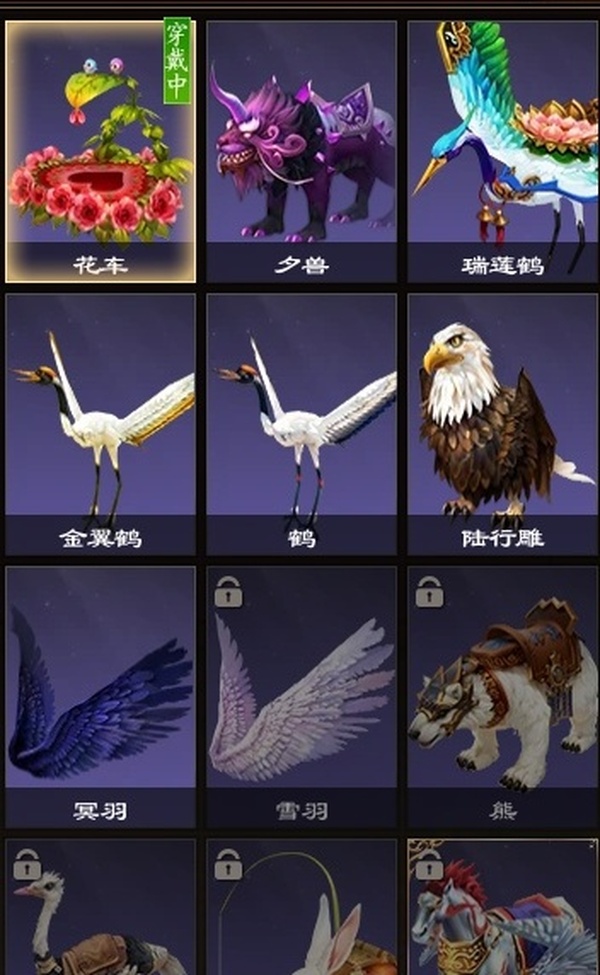
Task: Choose the 夕兽 mount card
Action: [301, 150]
